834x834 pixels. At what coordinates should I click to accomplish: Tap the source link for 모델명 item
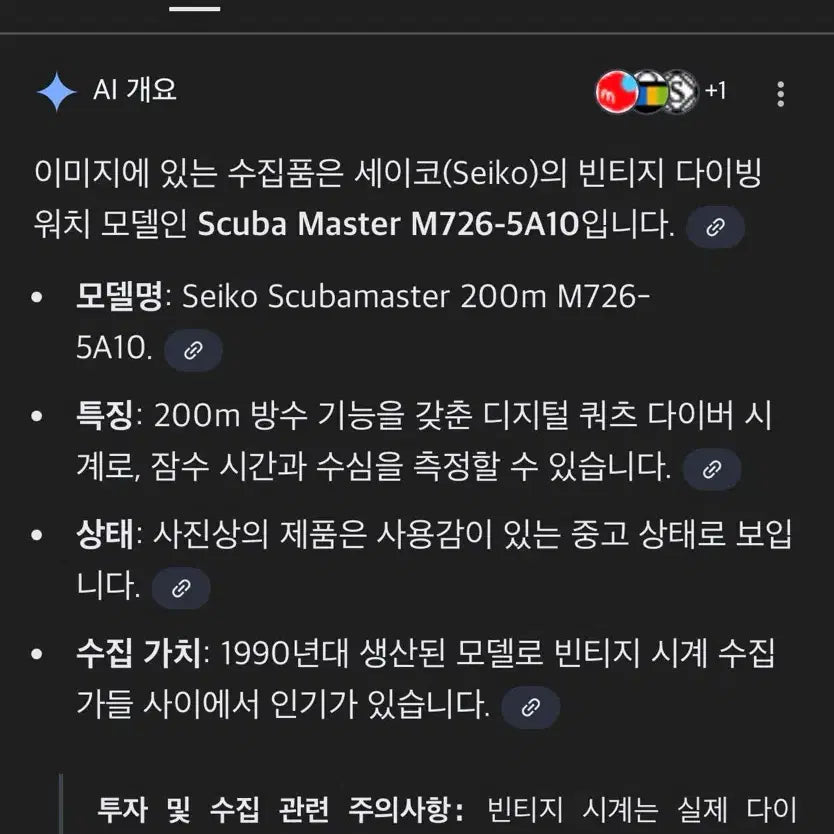(193, 351)
